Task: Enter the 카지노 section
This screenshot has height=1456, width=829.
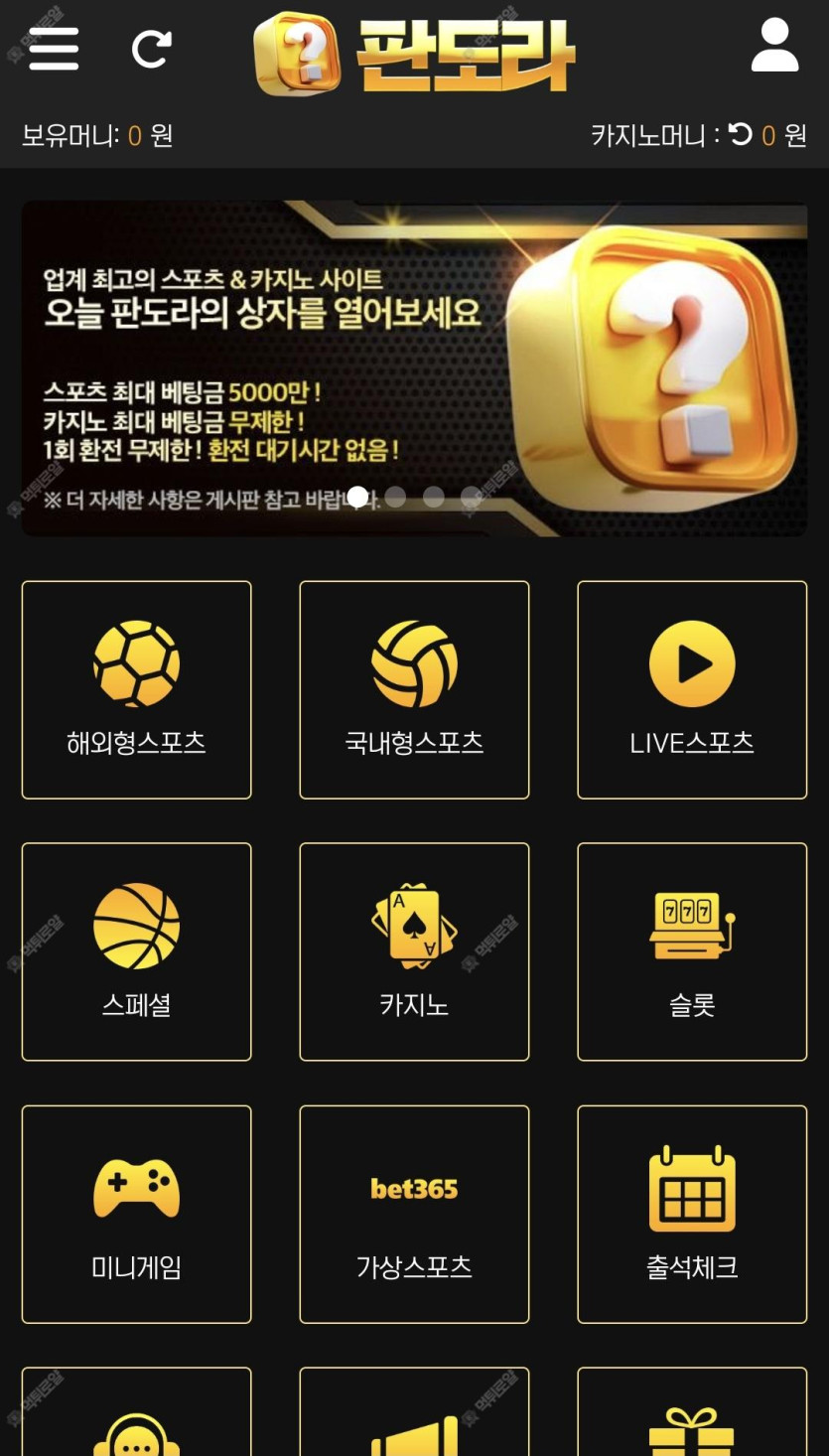Action: point(414,951)
